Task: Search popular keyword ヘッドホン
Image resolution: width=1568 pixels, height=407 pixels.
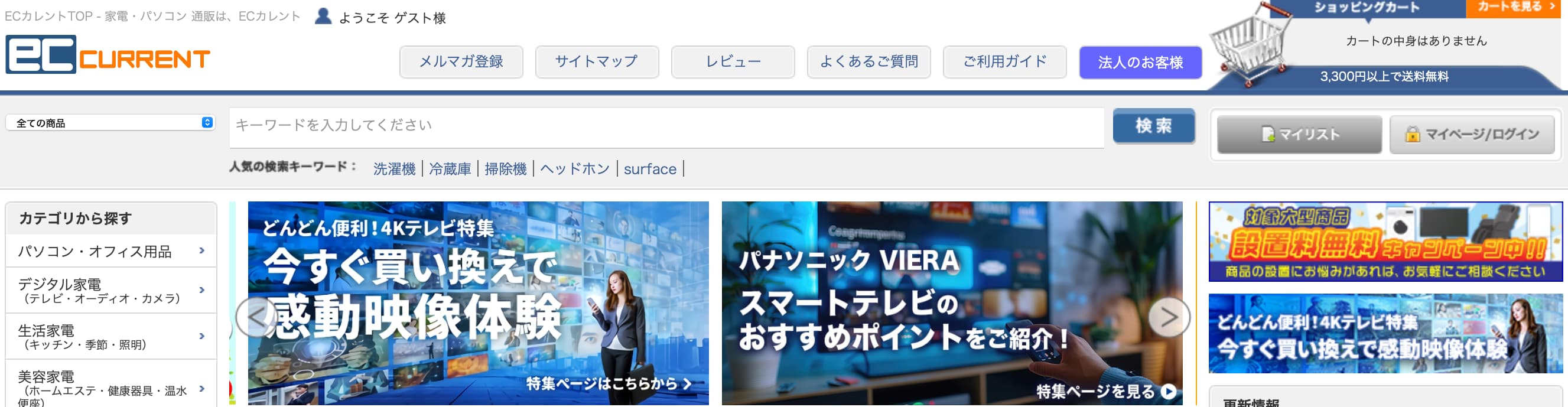Action: 575,169
